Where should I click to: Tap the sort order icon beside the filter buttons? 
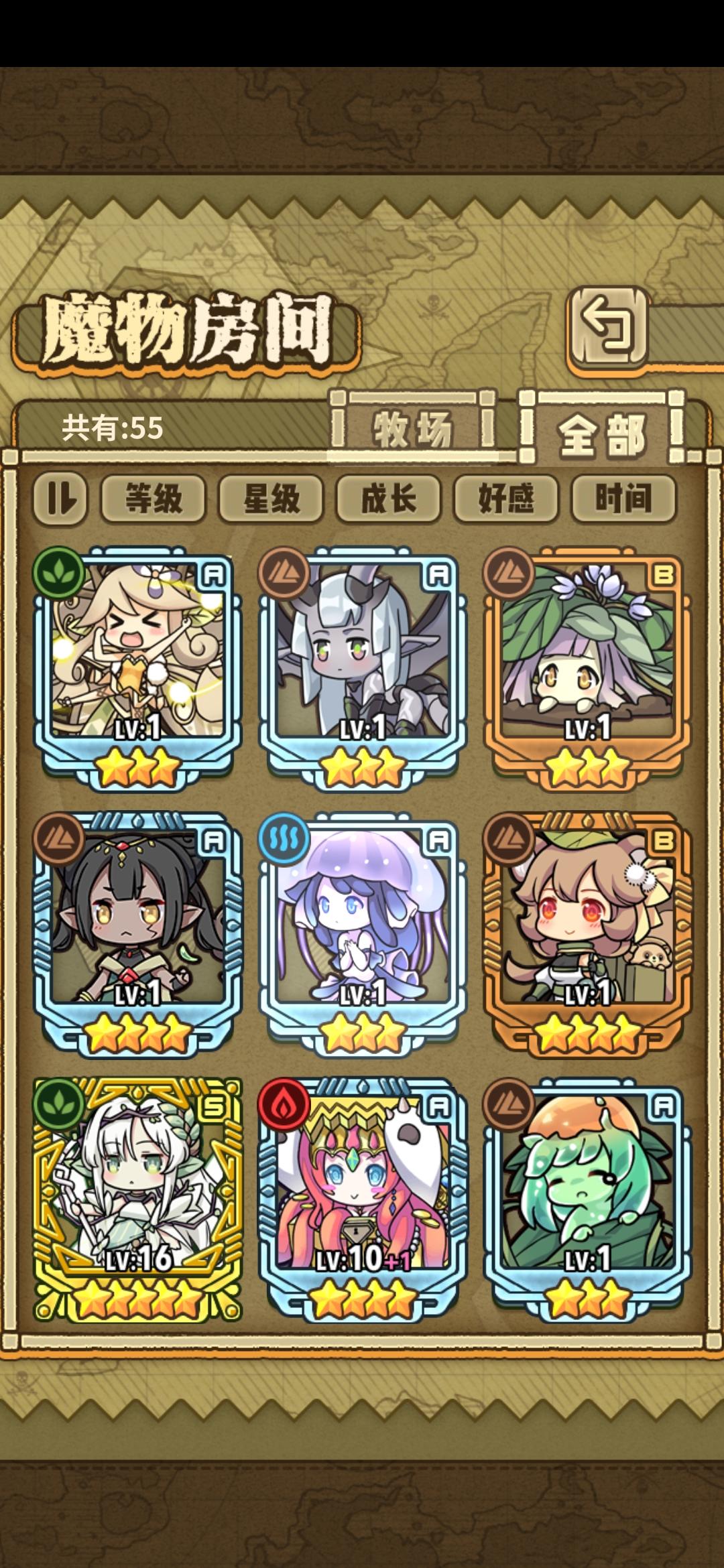(60, 499)
